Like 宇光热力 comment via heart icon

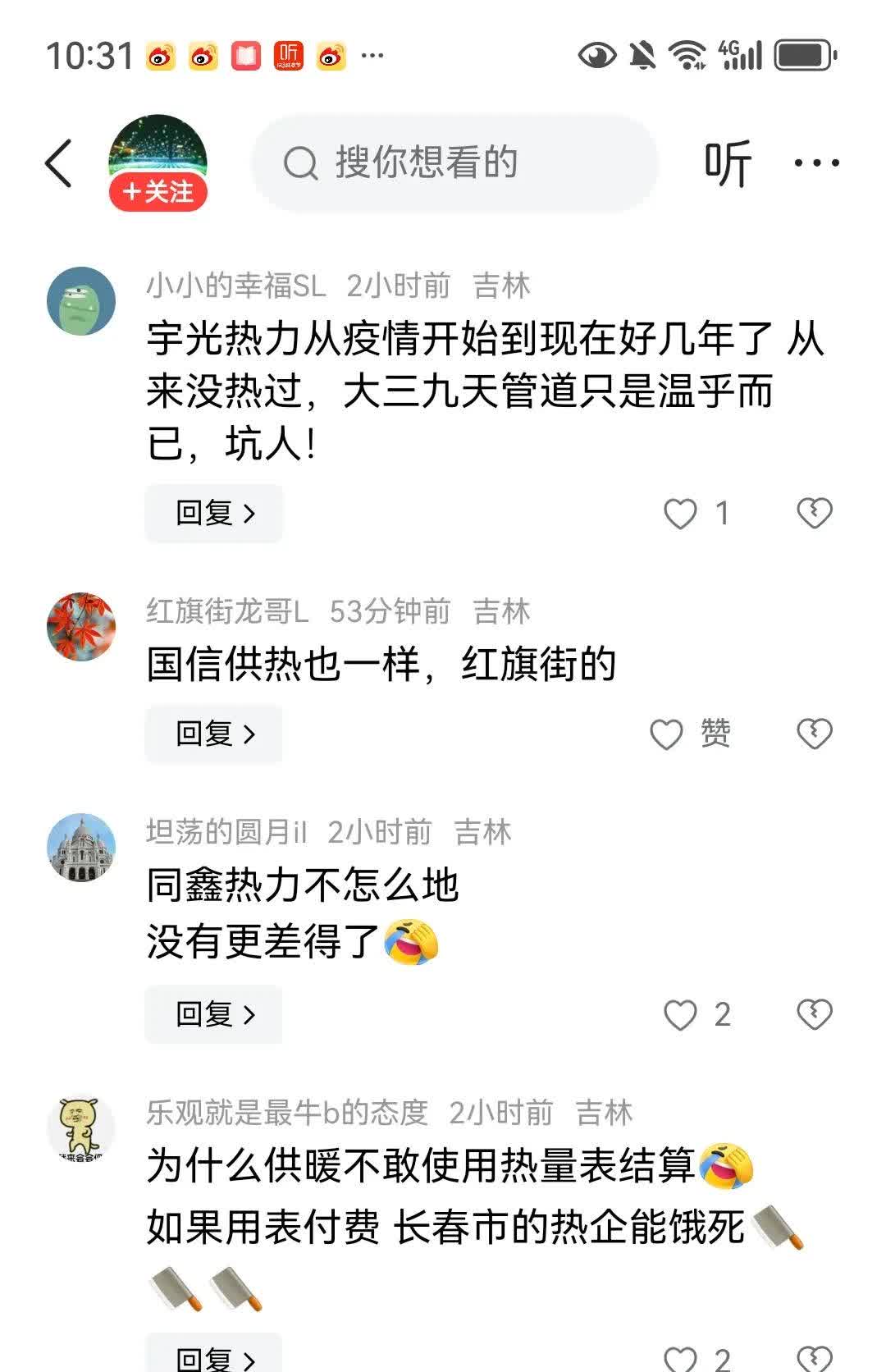pos(680,513)
